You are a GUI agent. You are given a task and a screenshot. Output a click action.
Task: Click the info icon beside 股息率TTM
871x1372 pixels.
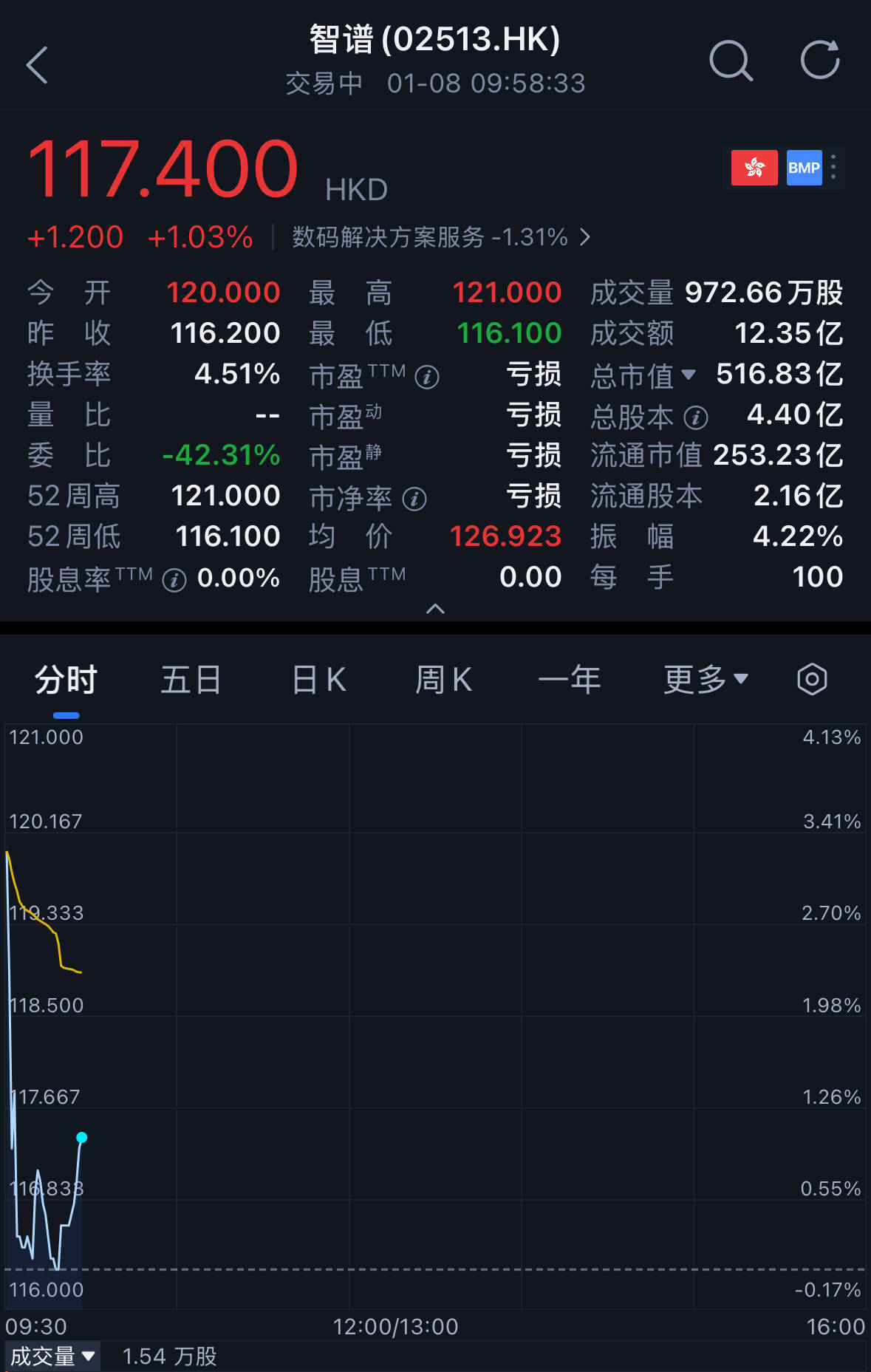click(x=174, y=581)
